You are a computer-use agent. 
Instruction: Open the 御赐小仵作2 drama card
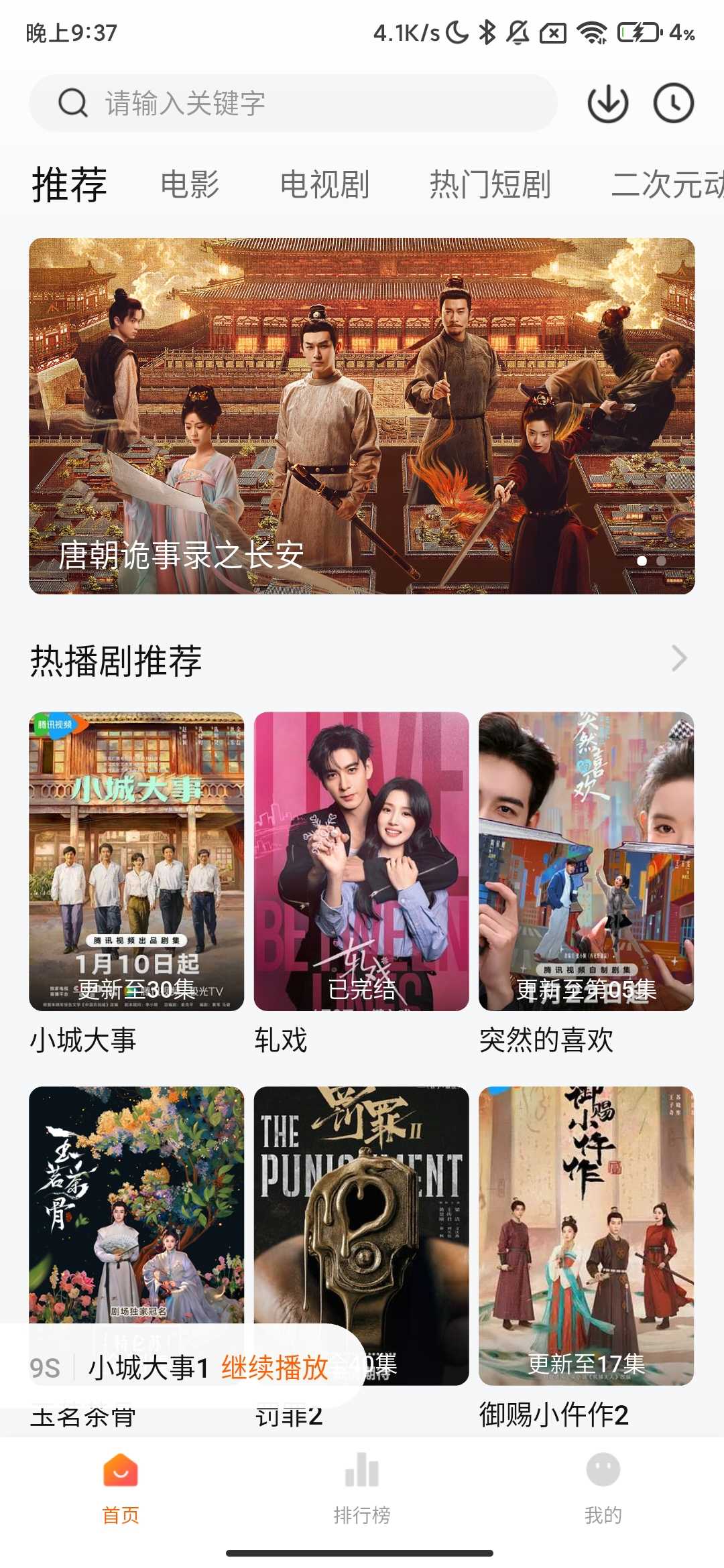coord(586,1235)
